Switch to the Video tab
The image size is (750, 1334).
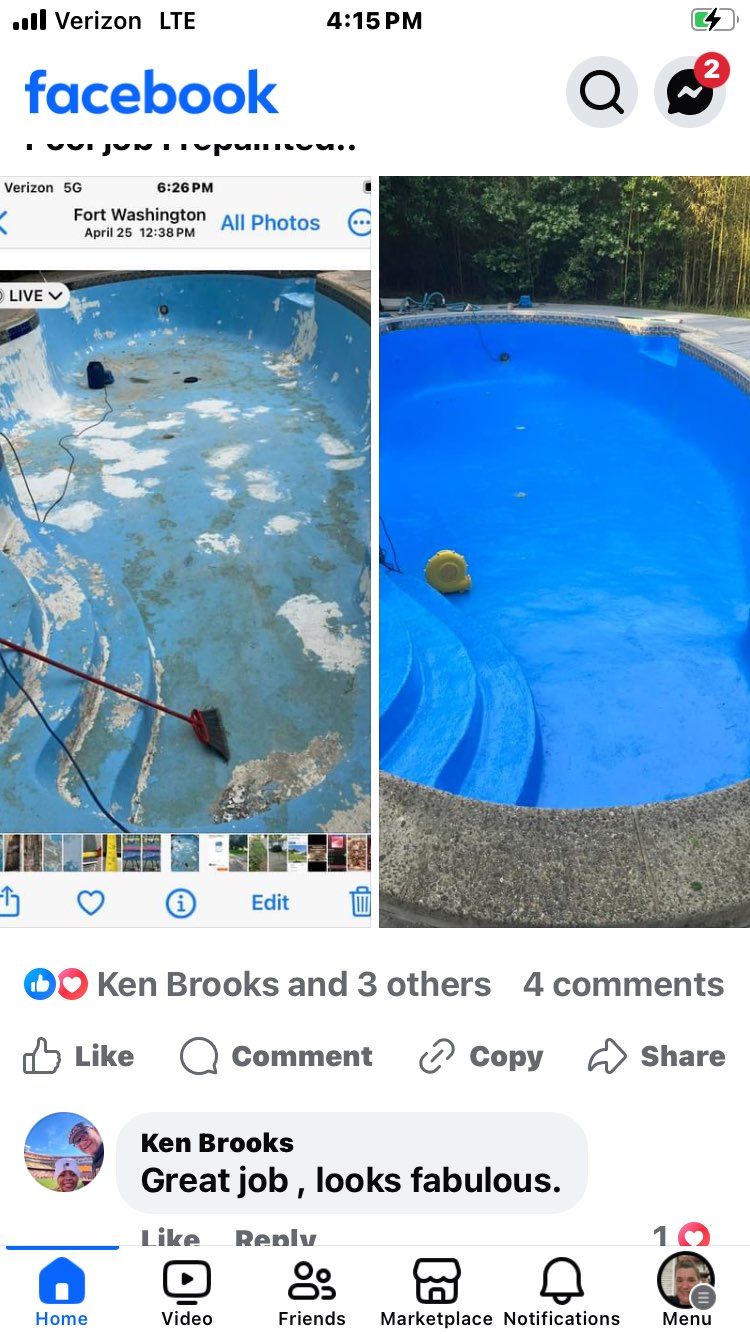click(x=187, y=1292)
